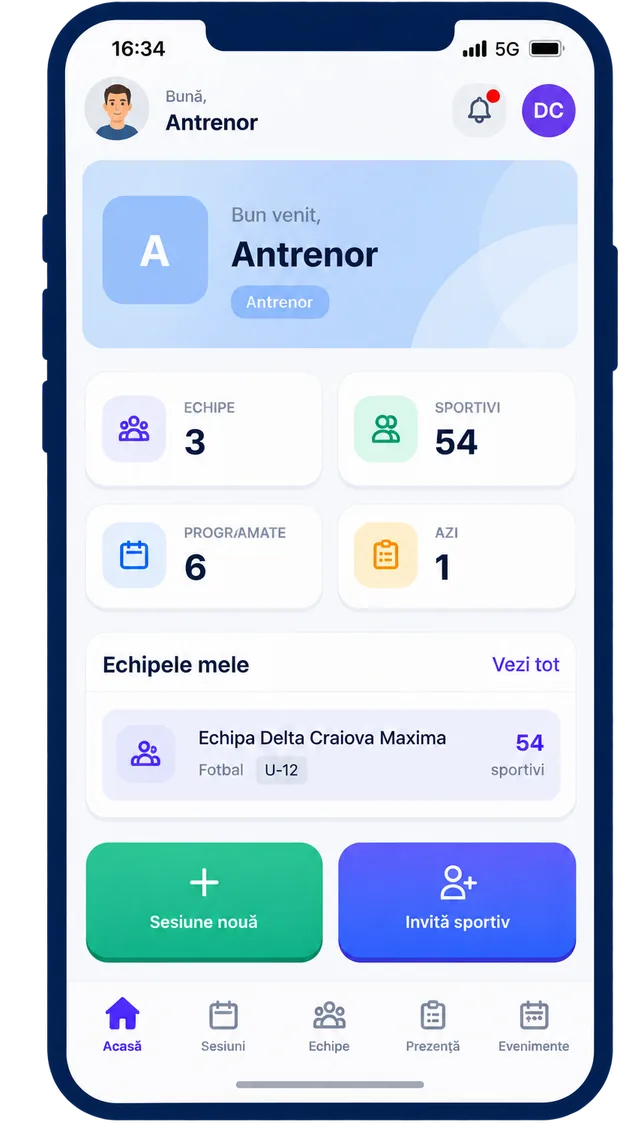Go to the Acasă tab
Viewport: 620px width, 1125px height.
pos(122,1025)
